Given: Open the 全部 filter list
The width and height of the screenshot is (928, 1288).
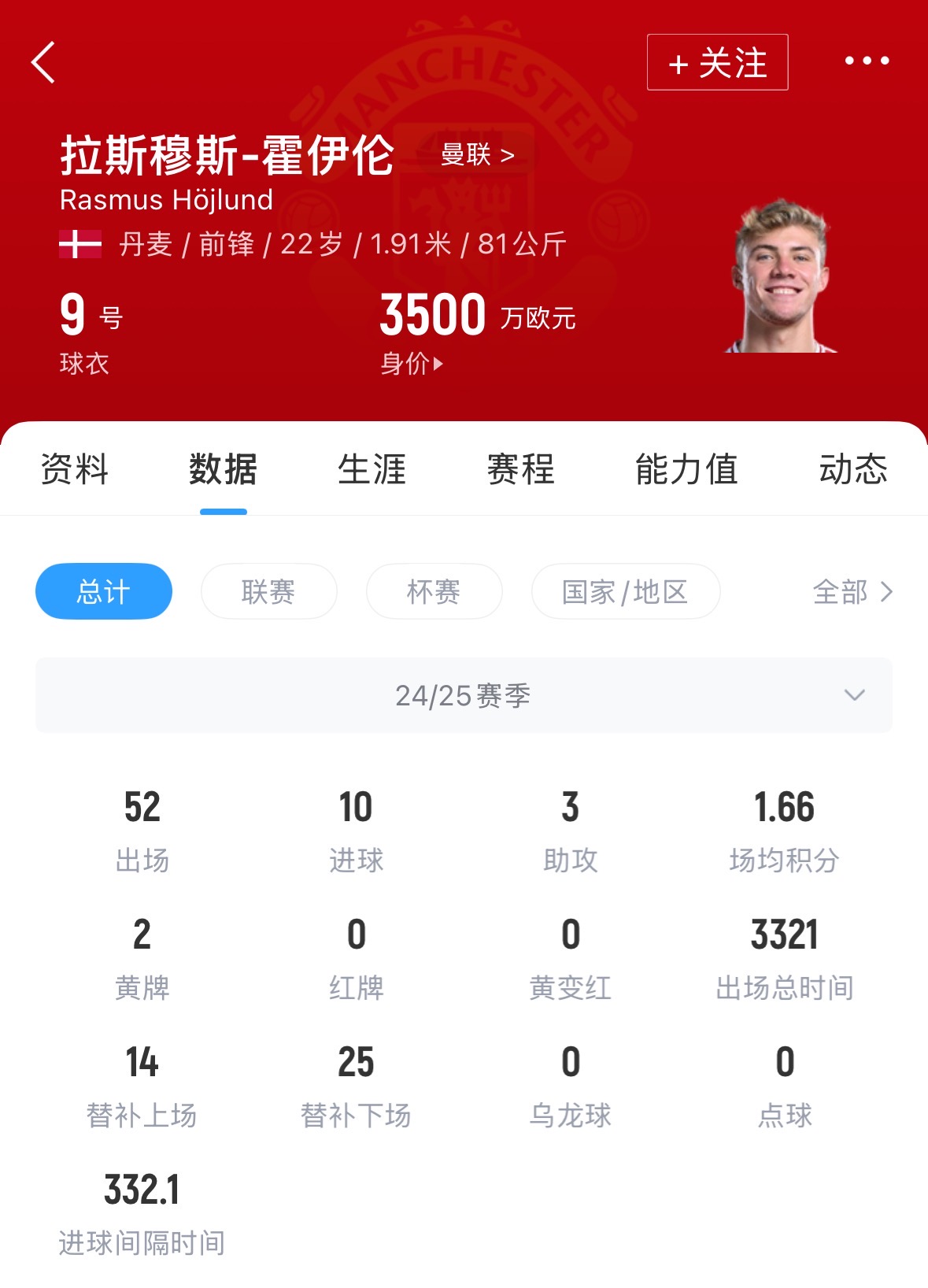Looking at the screenshot, I should point(853,591).
